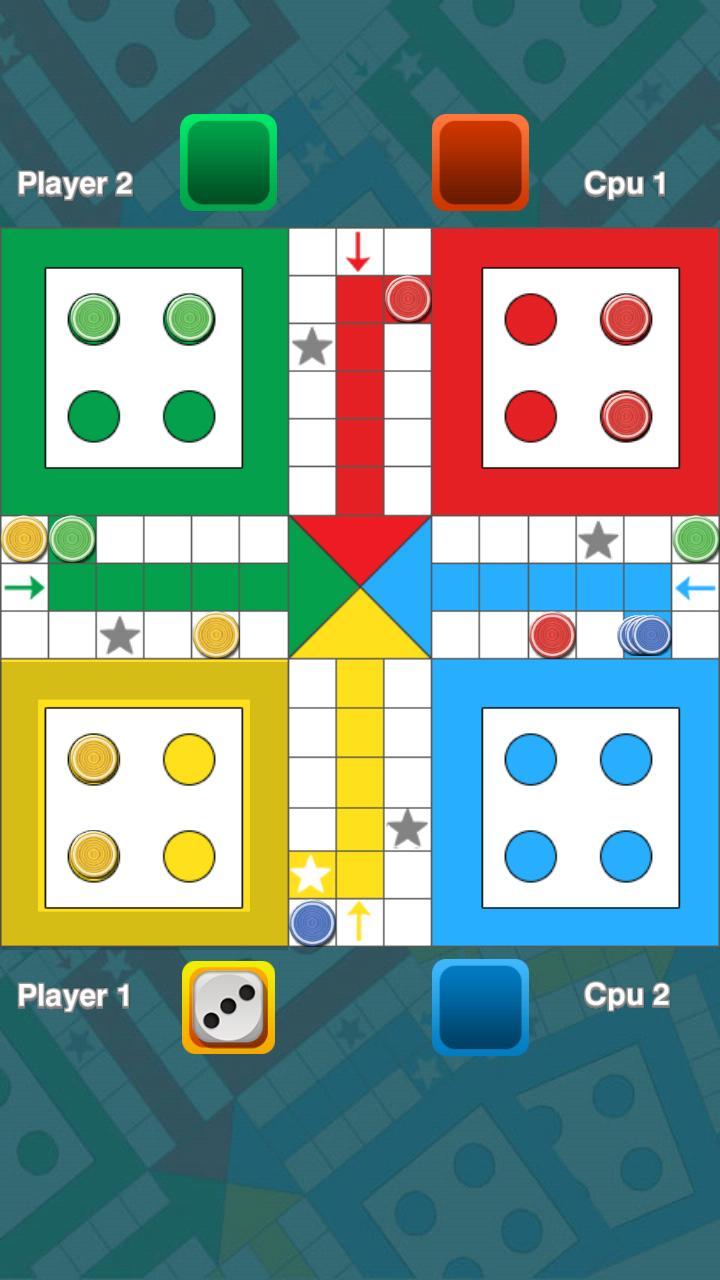Tap the white star cell near yellow start
This screenshot has width=720, height=1280.
click(311, 872)
